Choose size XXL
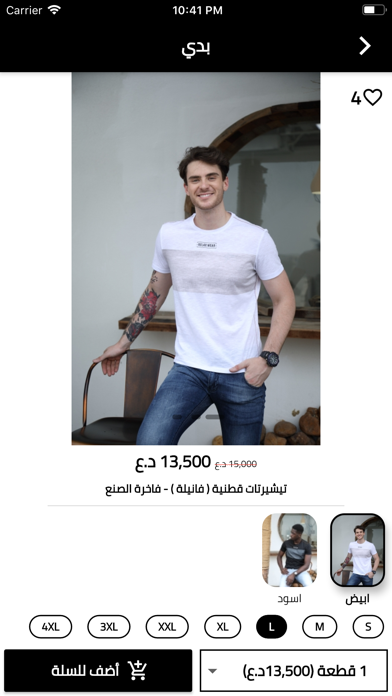The image size is (392, 696). 167,627
